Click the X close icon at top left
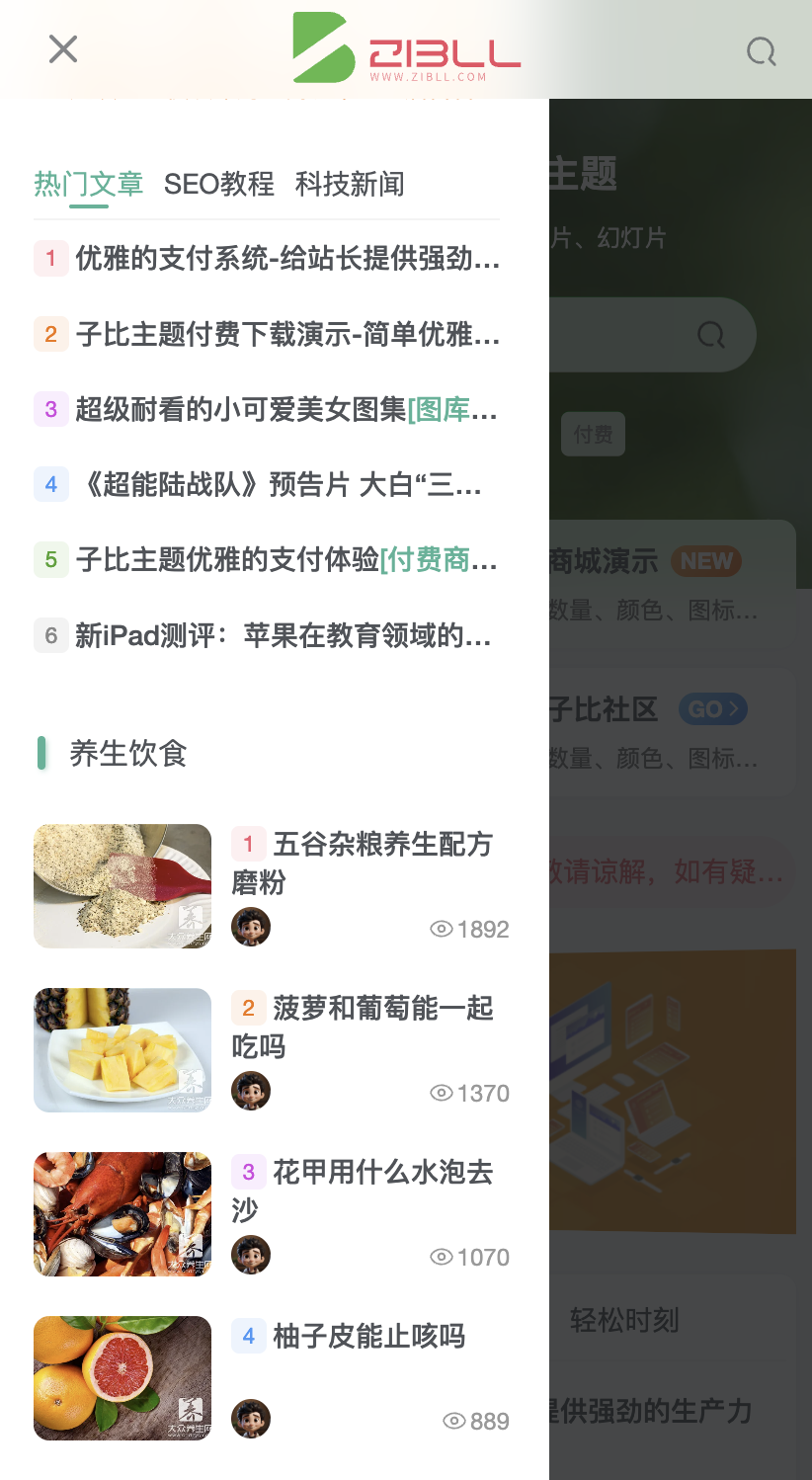Viewport: 812px width, 1480px height. (62, 48)
